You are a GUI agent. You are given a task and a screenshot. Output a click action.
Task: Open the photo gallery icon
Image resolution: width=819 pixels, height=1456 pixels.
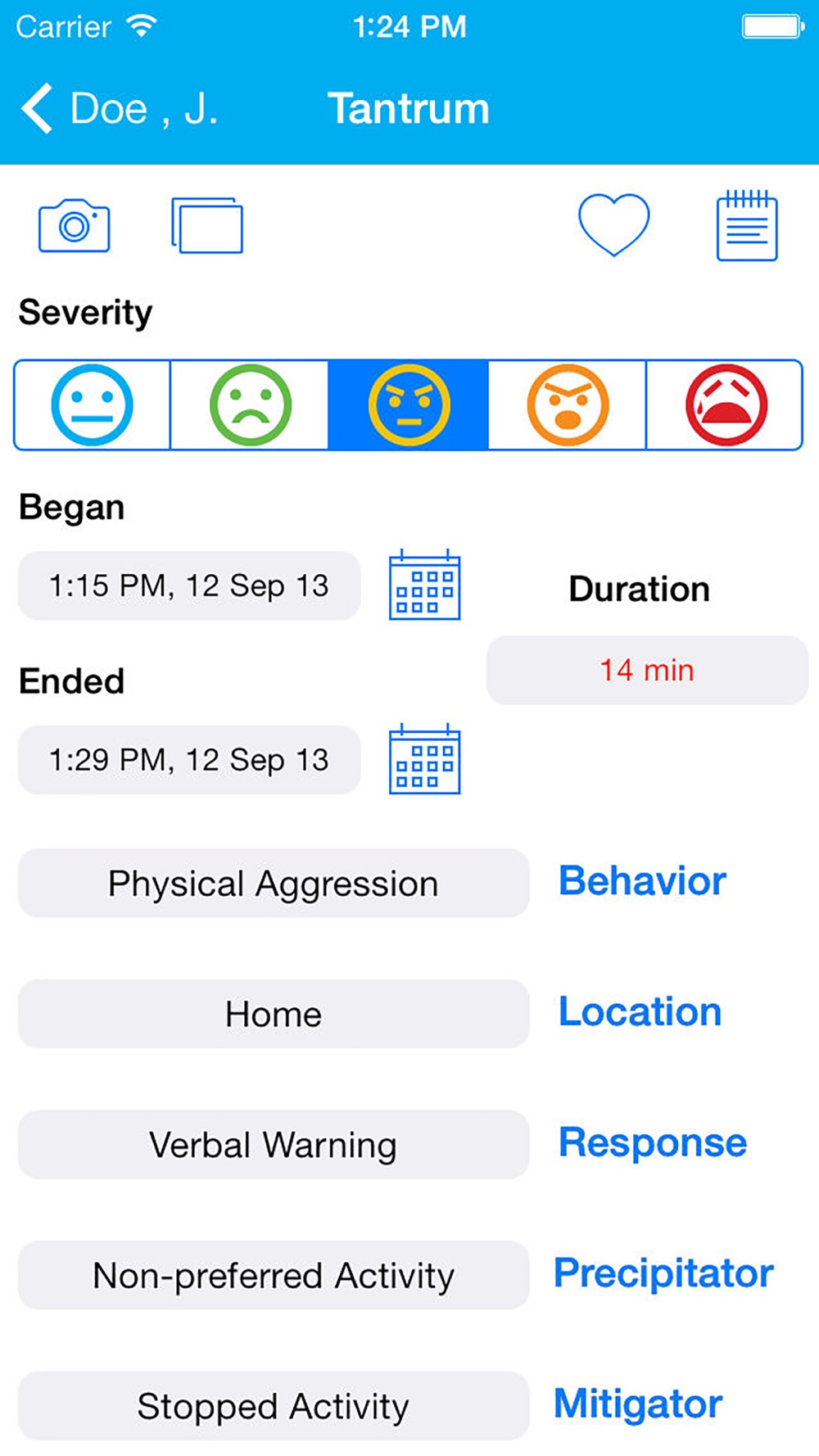click(x=207, y=225)
